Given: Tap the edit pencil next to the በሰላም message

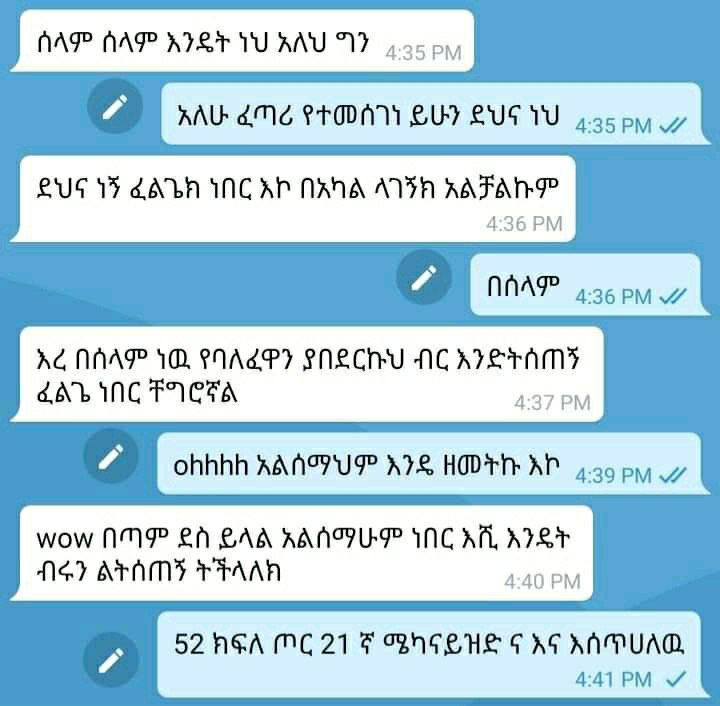Looking at the screenshot, I should tap(424, 277).
